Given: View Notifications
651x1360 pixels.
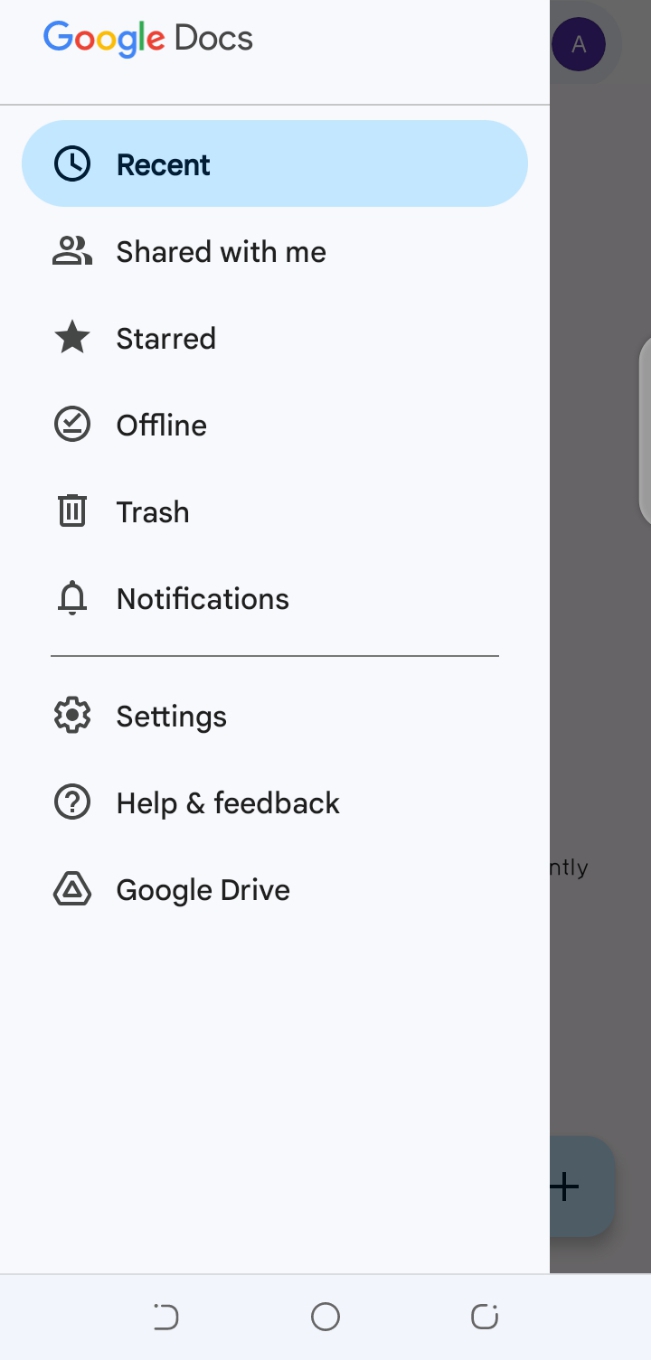Looking at the screenshot, I should (274, 599).
